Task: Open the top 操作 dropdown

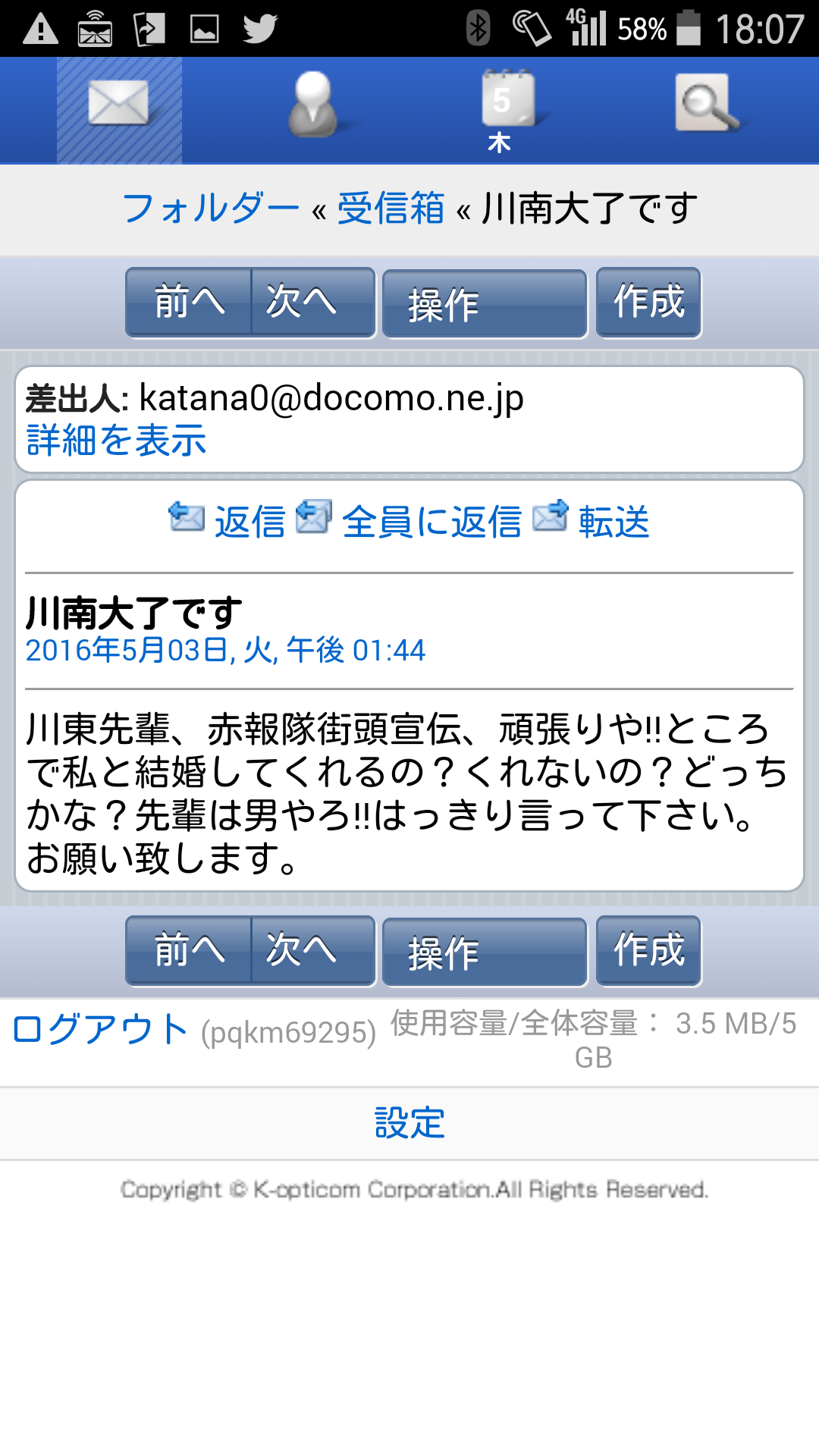Action: coord(485,303)
